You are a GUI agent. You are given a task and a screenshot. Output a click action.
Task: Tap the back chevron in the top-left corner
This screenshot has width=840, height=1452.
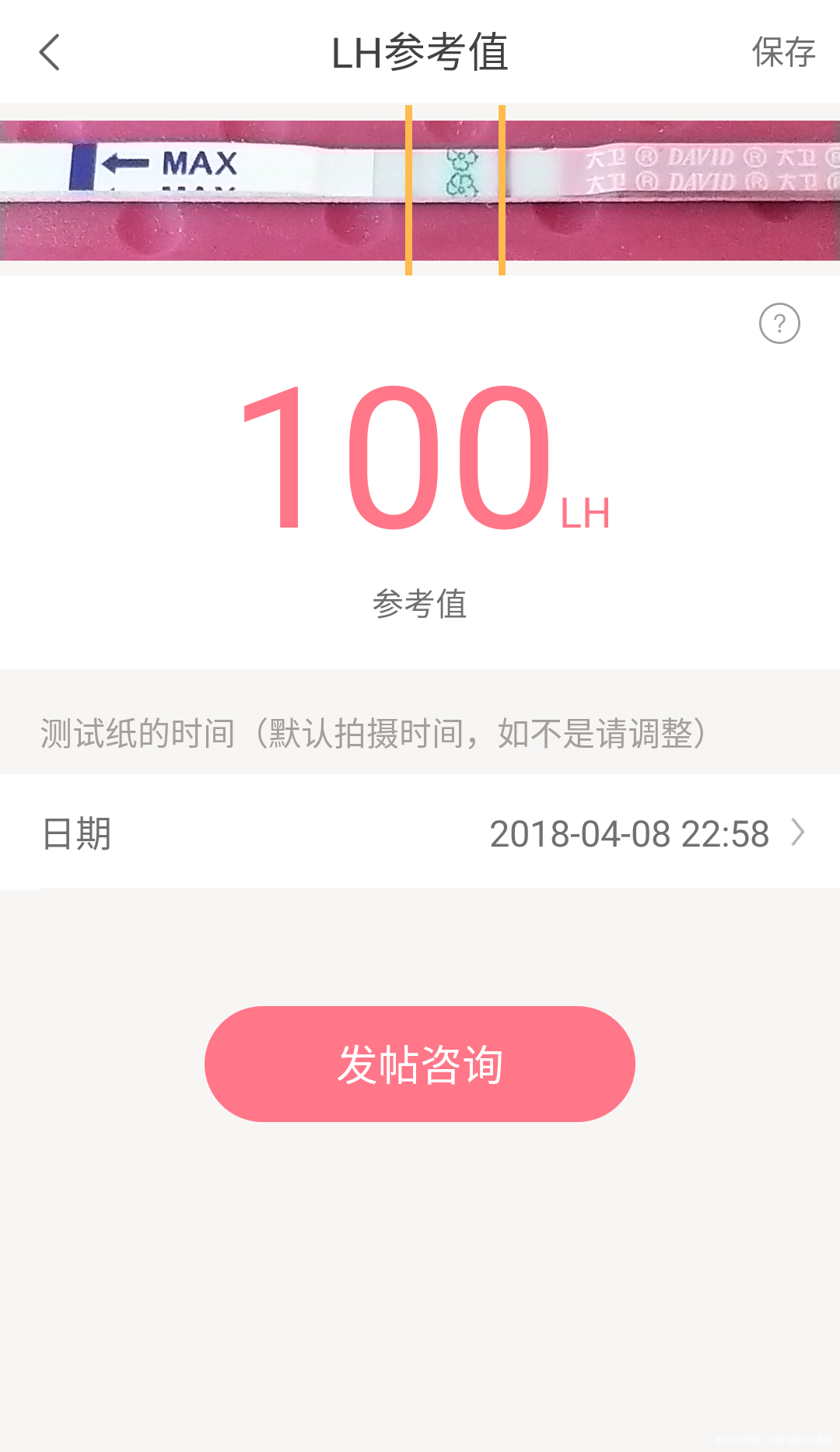(x=49, y=52)
